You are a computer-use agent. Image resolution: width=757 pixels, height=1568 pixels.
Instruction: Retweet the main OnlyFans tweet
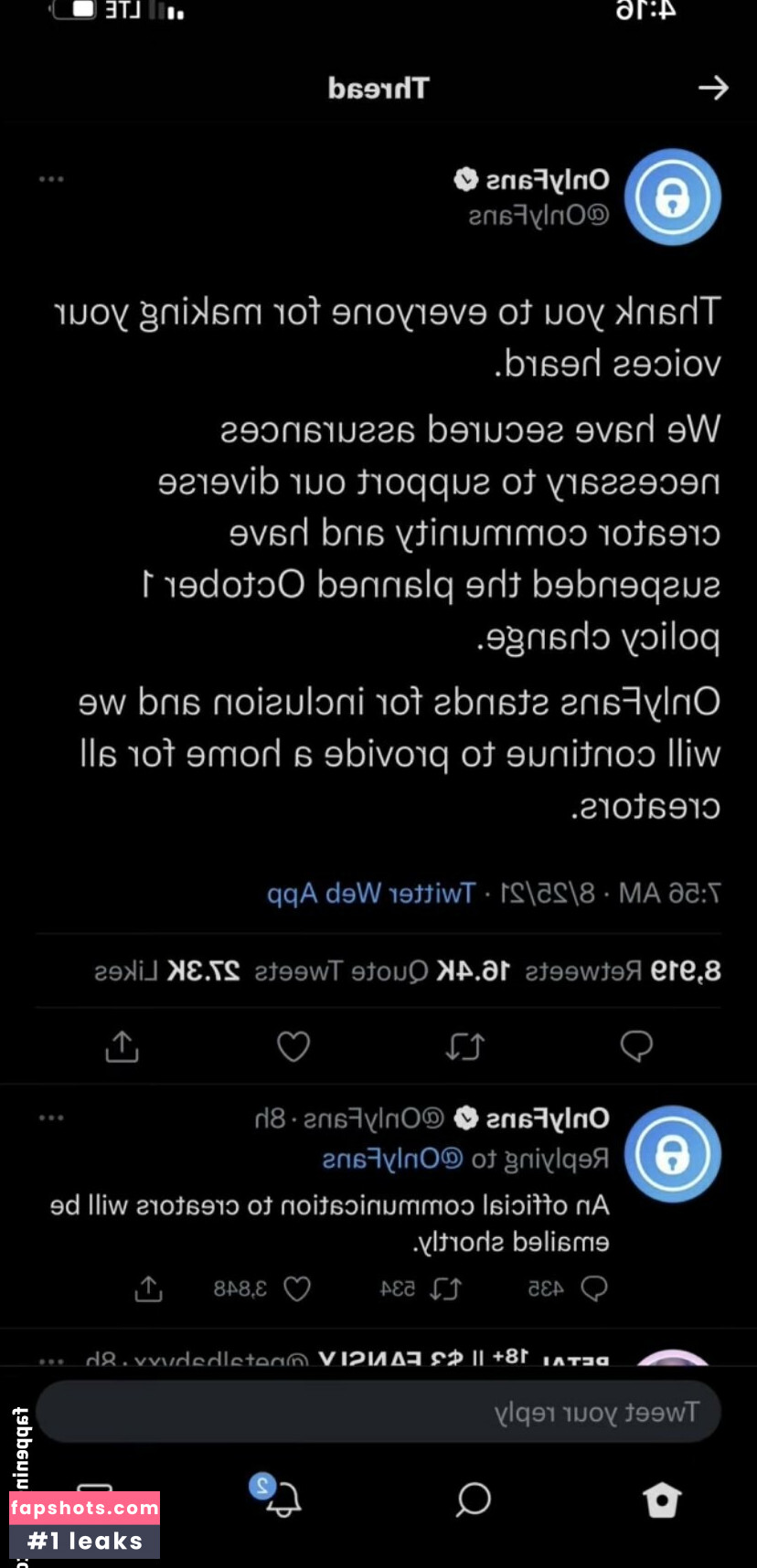tap(464, 1045)
